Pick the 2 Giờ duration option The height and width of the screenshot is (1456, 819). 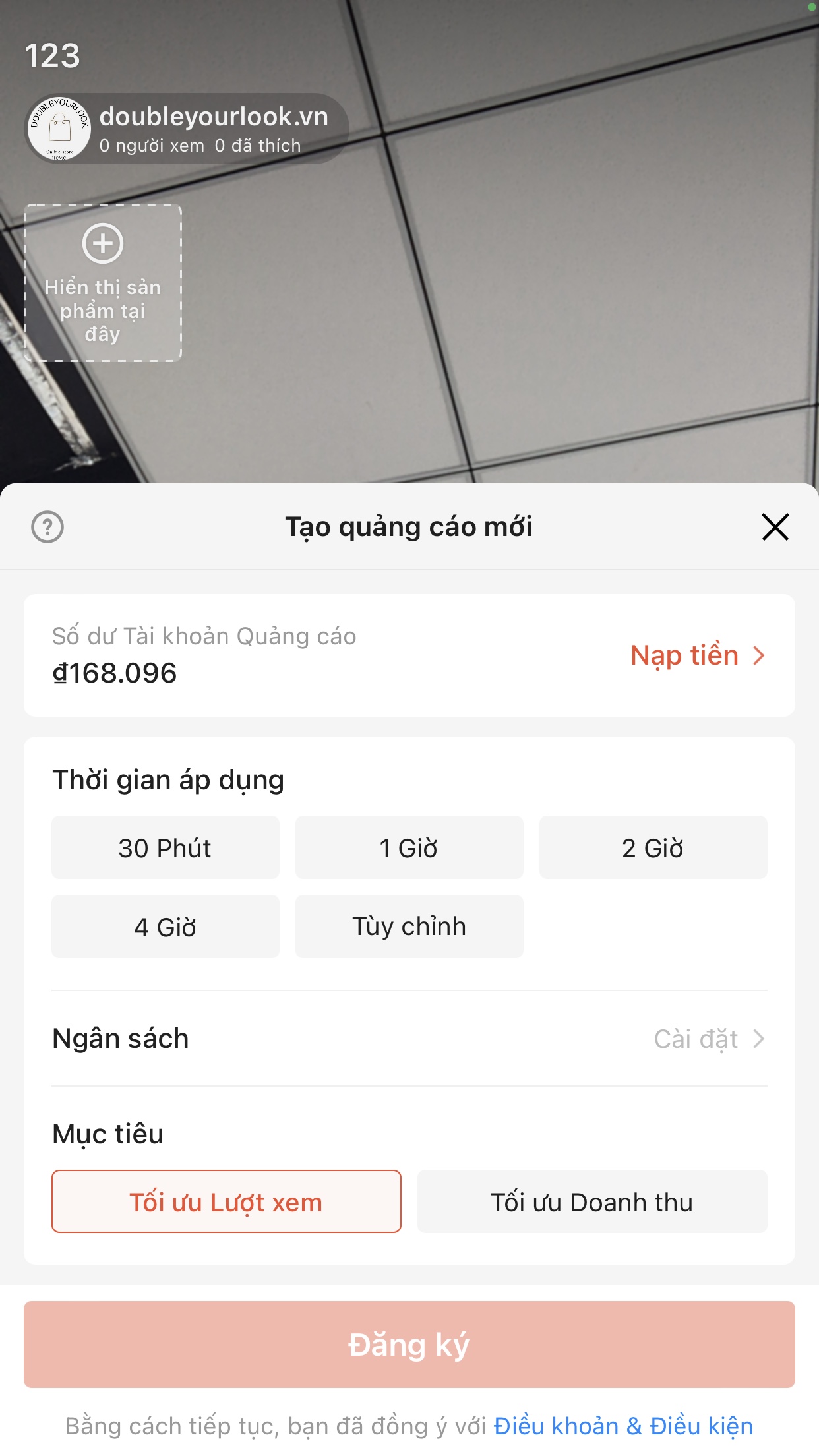click(x=653, y=848)
